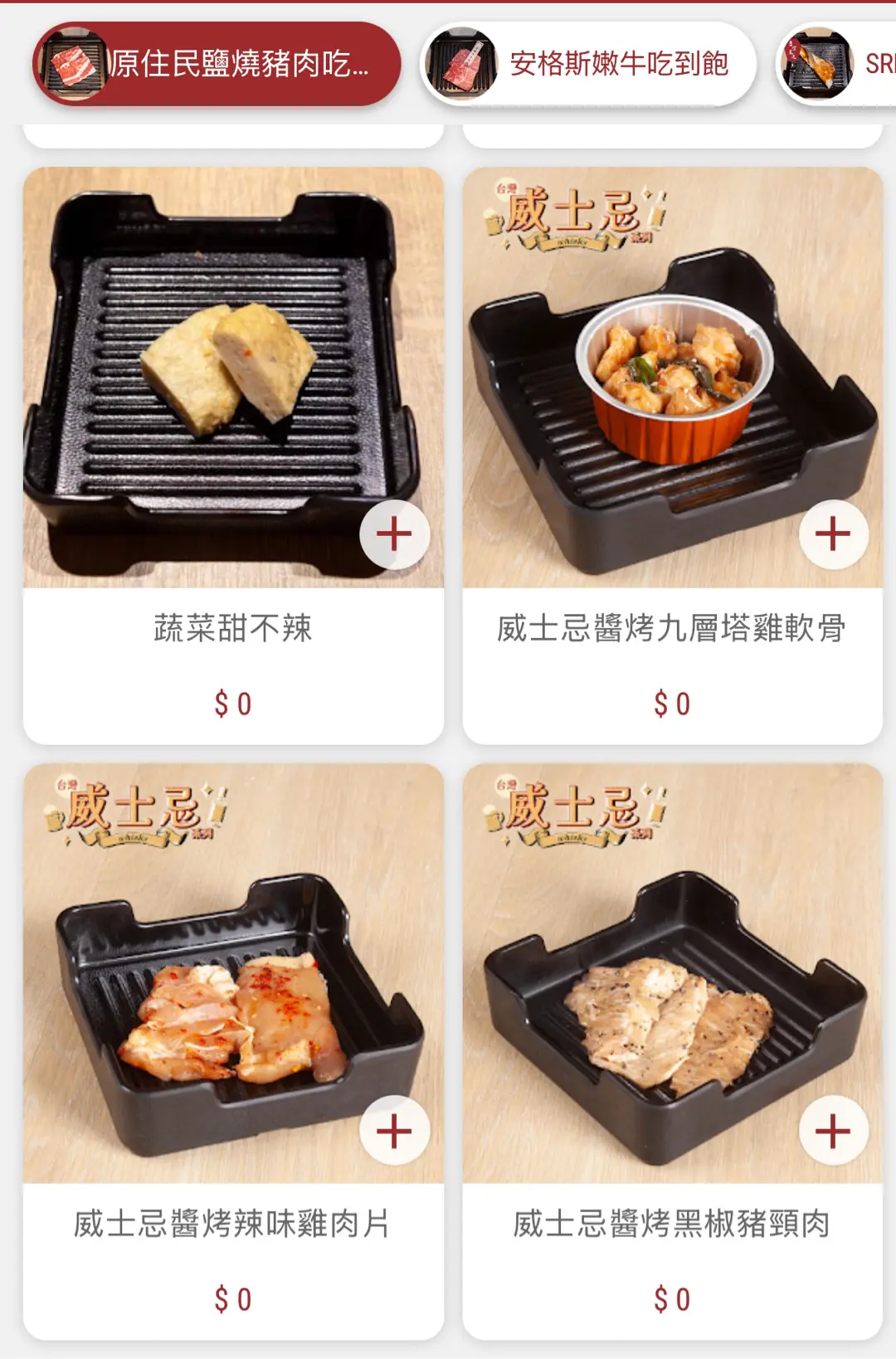Screen dimensions: 896x1359
Task: Switch to 安格斯嫩牛吃到飽 category
Action: 588,64
